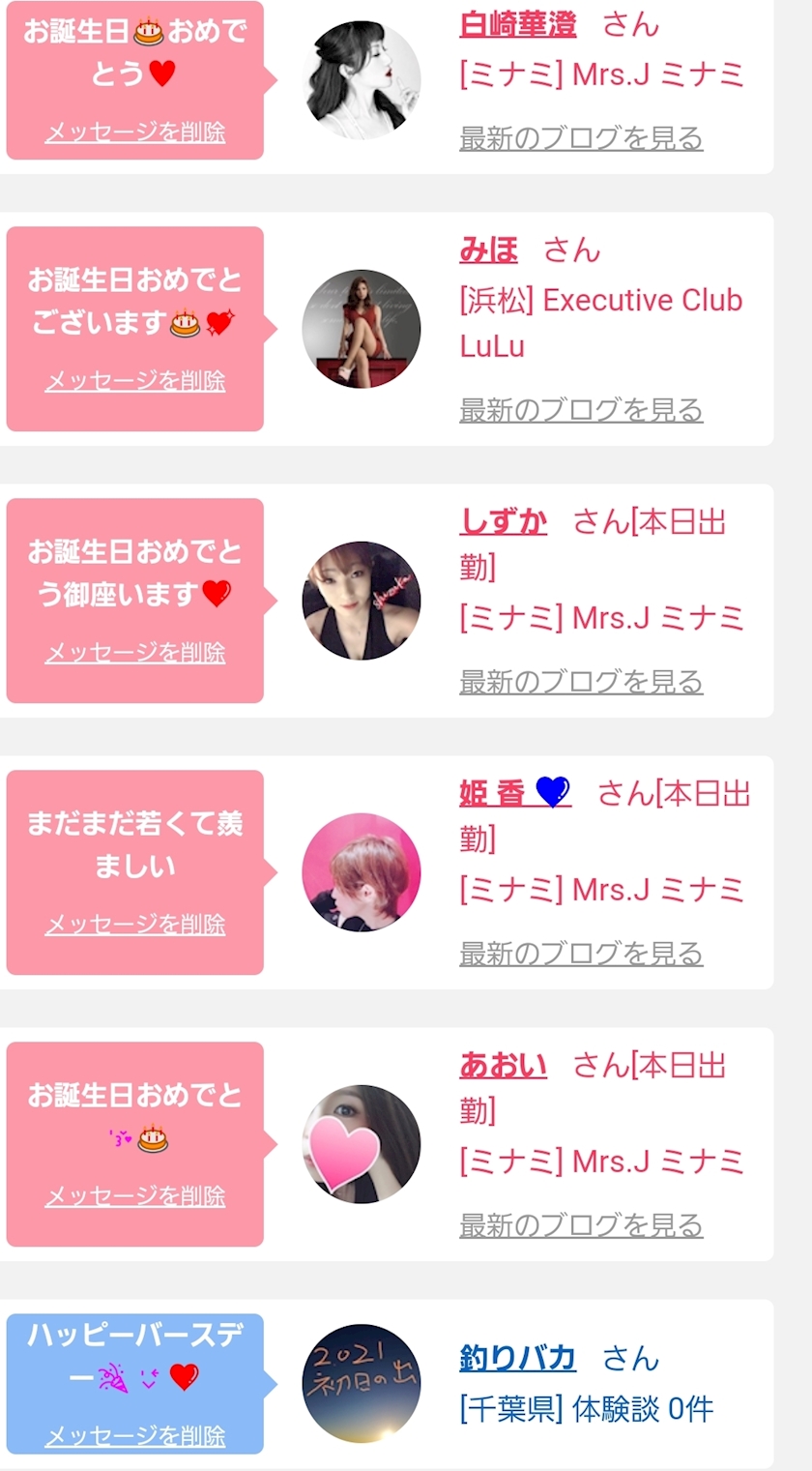Tap みほ's round profile photo
The height and width of the screenshot is (1471, 812).
pyautogui.click(x=362, y=329)
